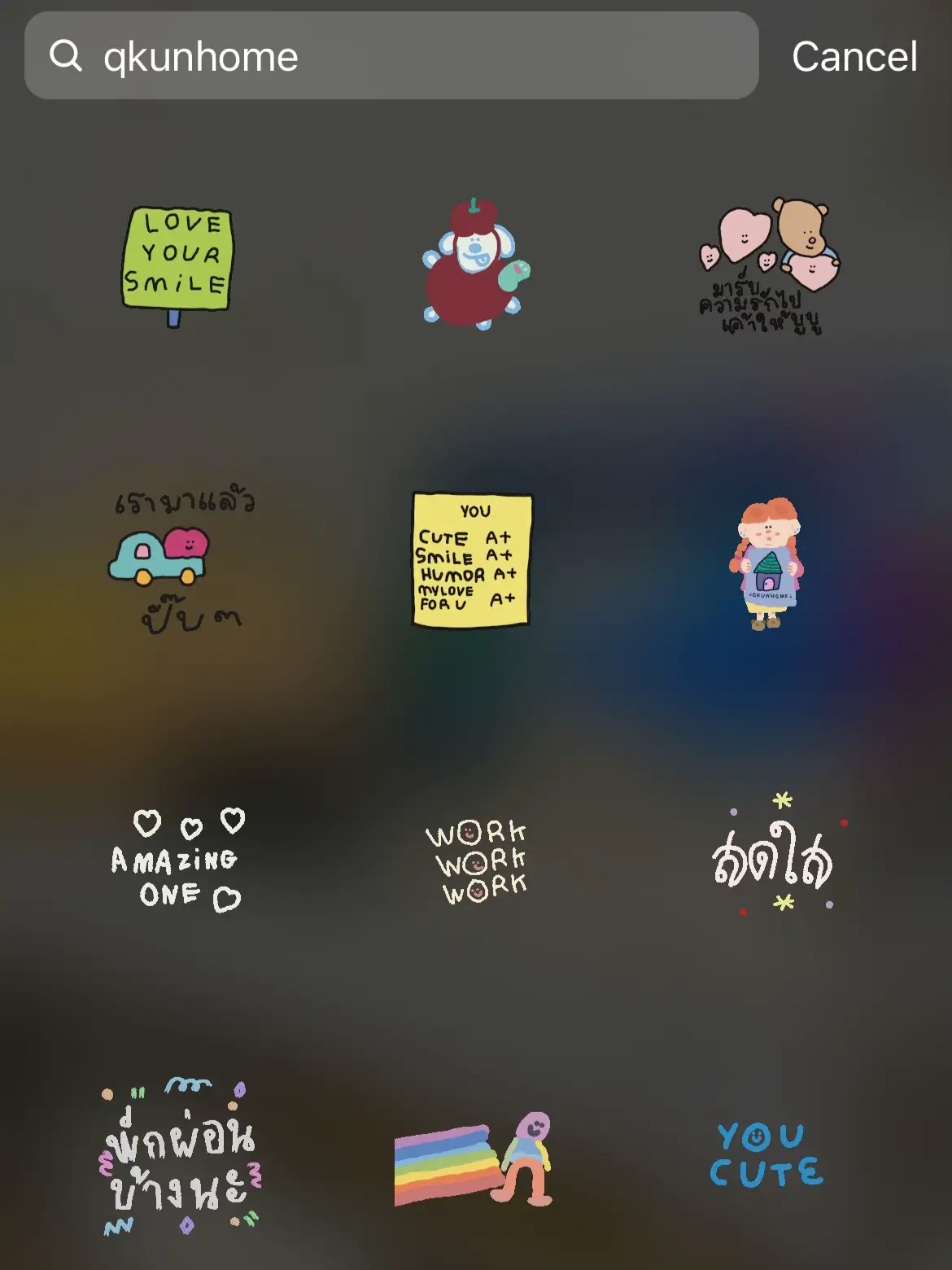Select the blue You Cute sticker
Screen dimensions: 952x1270
tap(765, 1154)
